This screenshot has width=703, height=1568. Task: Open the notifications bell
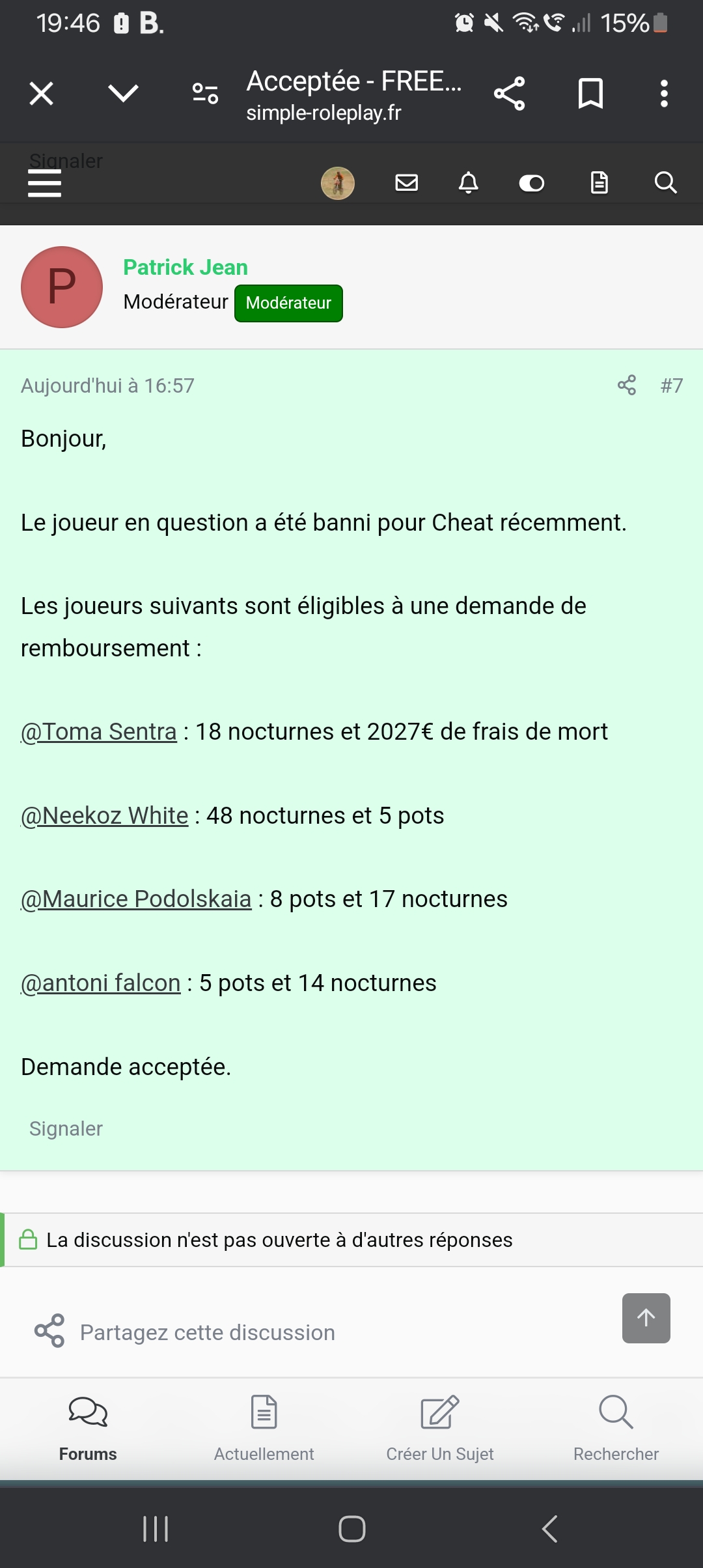pyautogui.click(x=469, y=183)
